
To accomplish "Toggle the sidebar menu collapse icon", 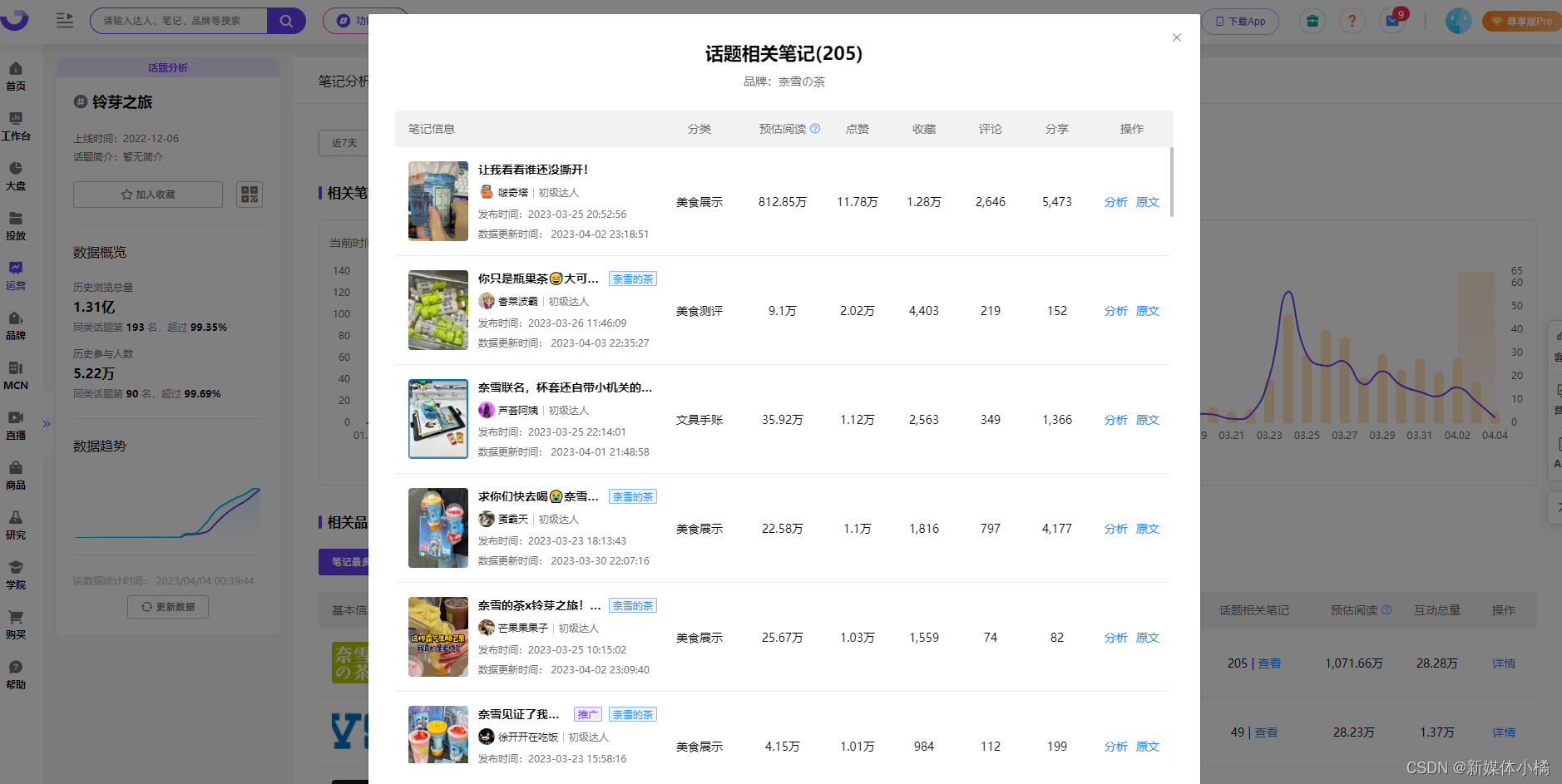I will point(65,21).
